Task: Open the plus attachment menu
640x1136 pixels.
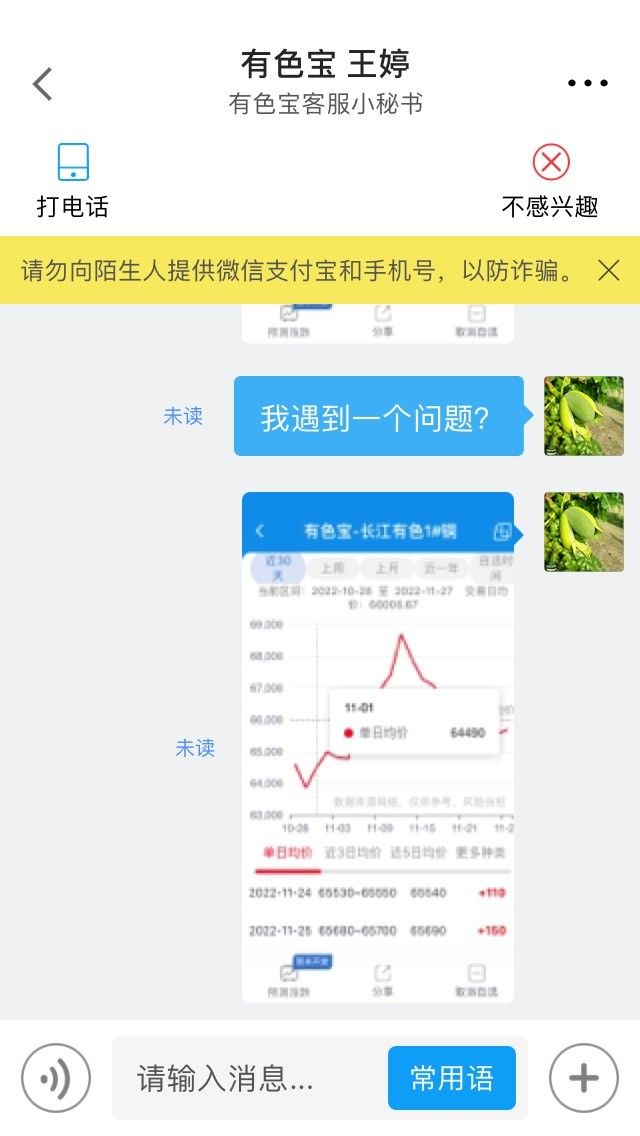Action: 584,1078
